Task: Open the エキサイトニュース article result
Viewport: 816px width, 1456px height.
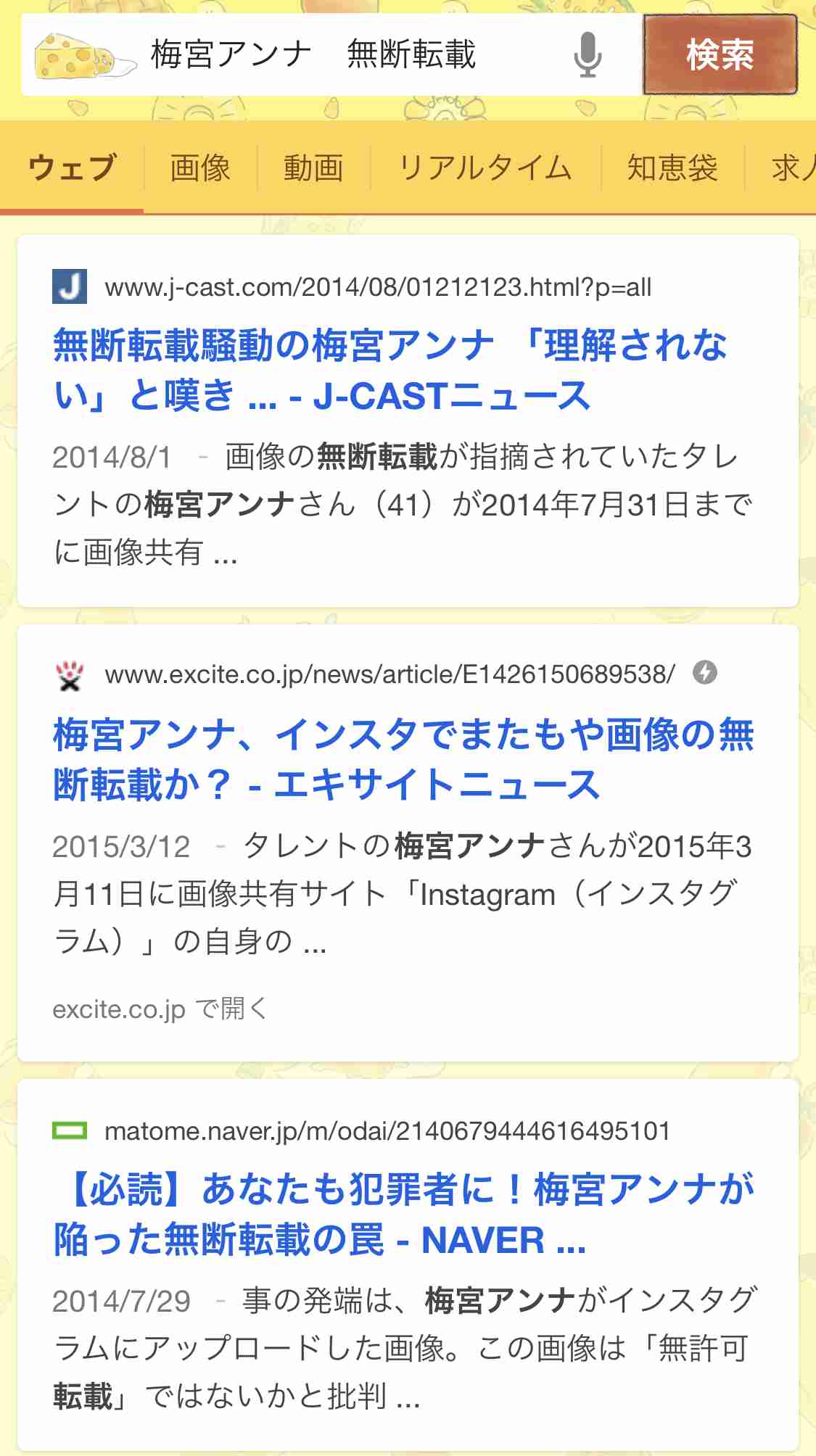Action: point(403,759)
